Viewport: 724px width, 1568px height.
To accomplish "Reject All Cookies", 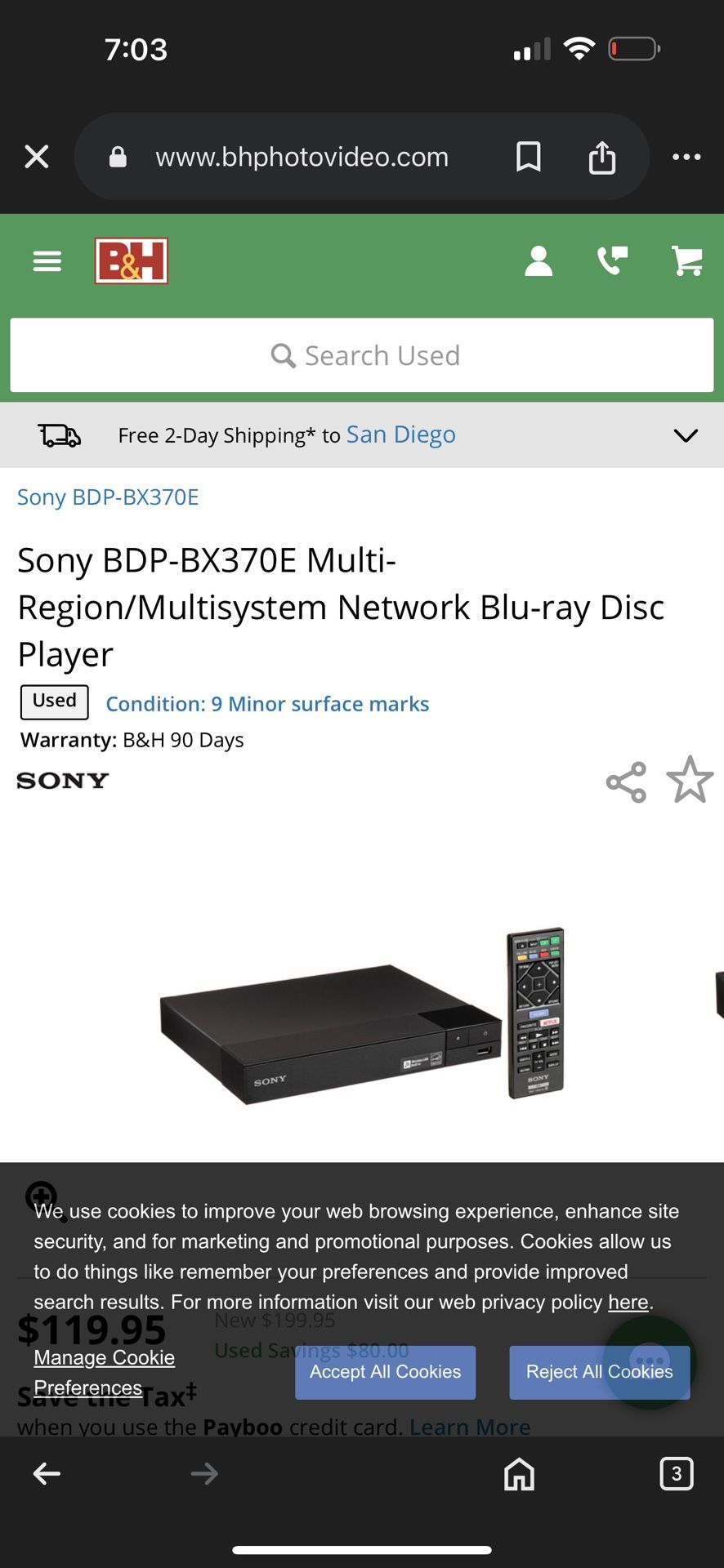I will pos(599,1372).
